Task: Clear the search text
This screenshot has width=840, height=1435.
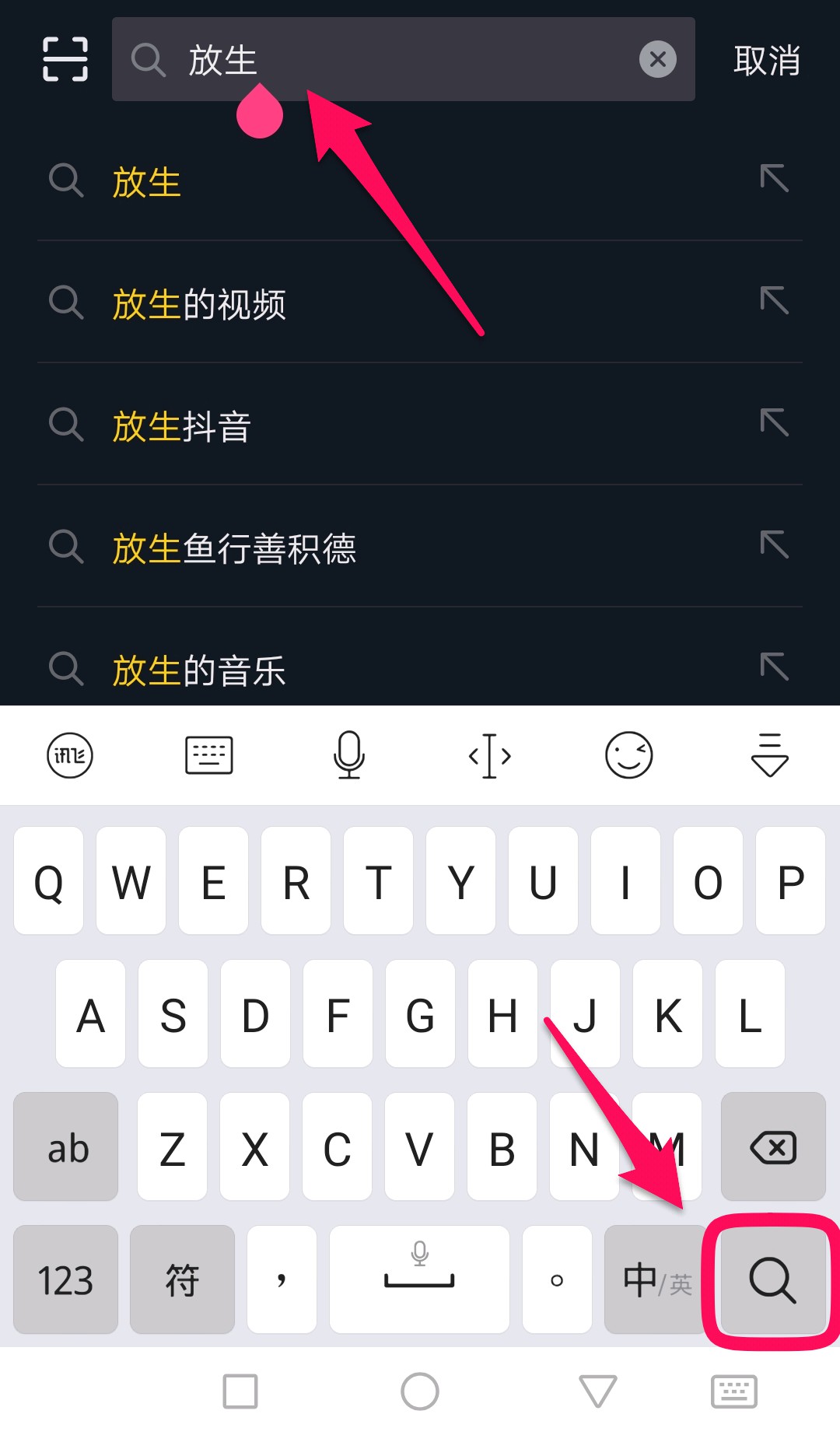Action: point(657,59)
